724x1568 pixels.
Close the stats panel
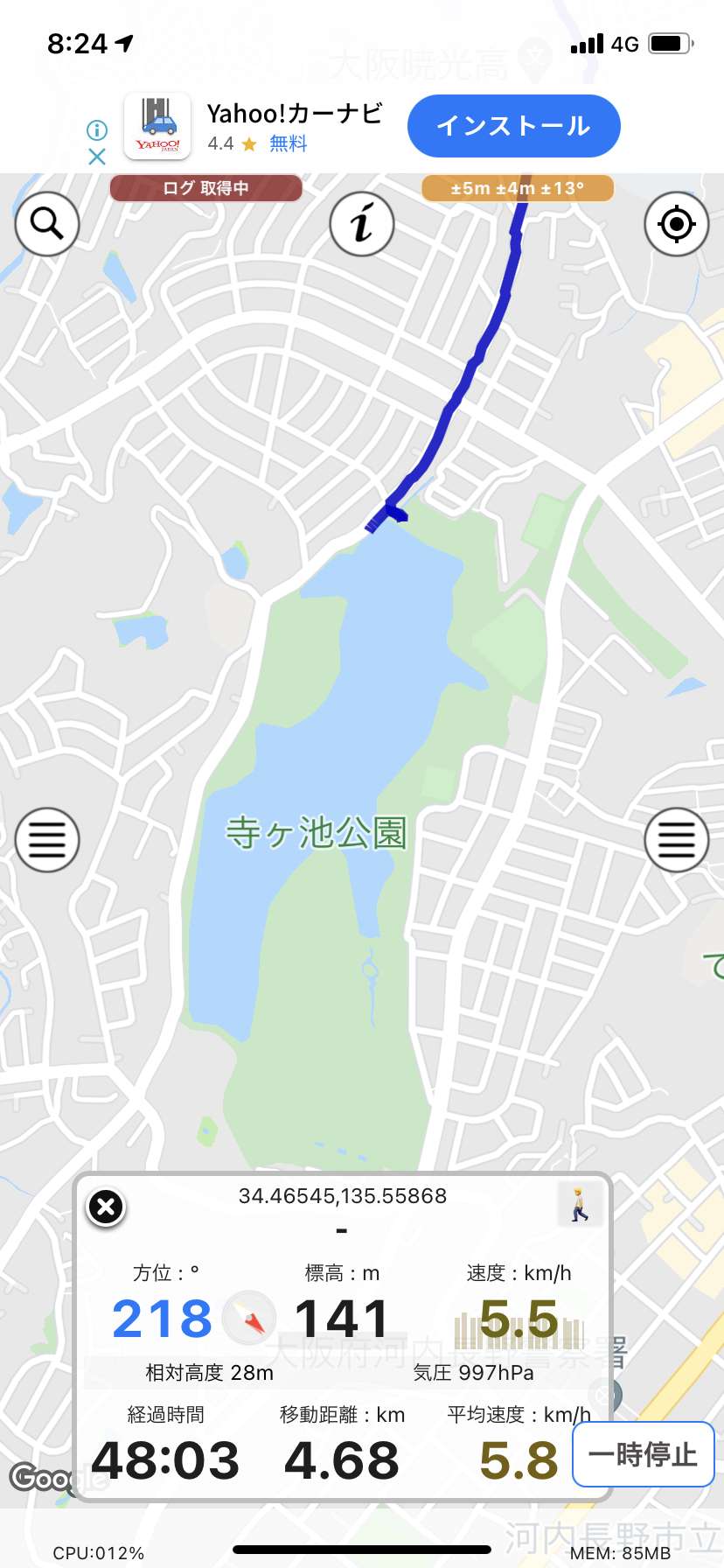pyautogui.click(x=106, y=1207)
